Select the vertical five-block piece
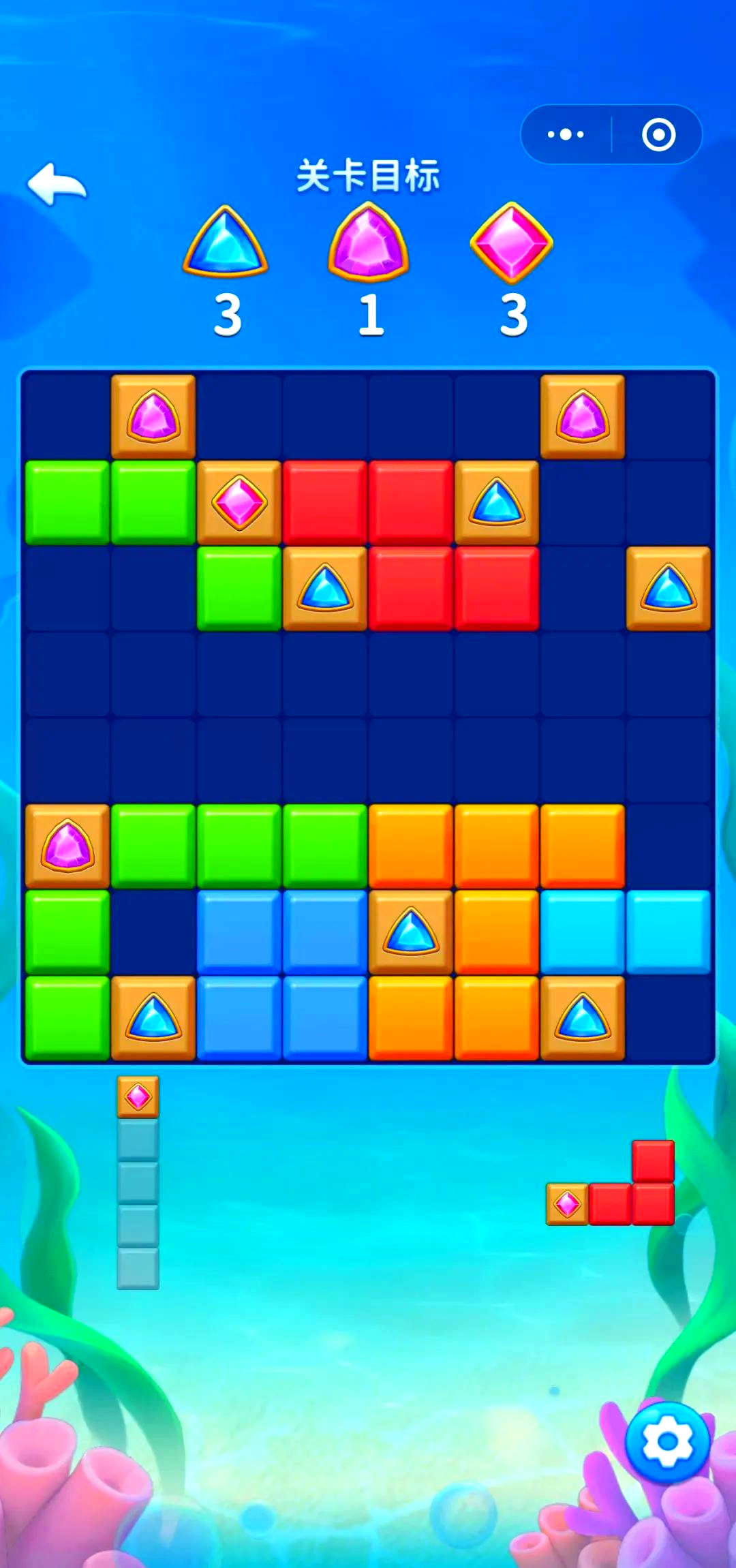736x1568 pixels. click(x=138, y=1182)
